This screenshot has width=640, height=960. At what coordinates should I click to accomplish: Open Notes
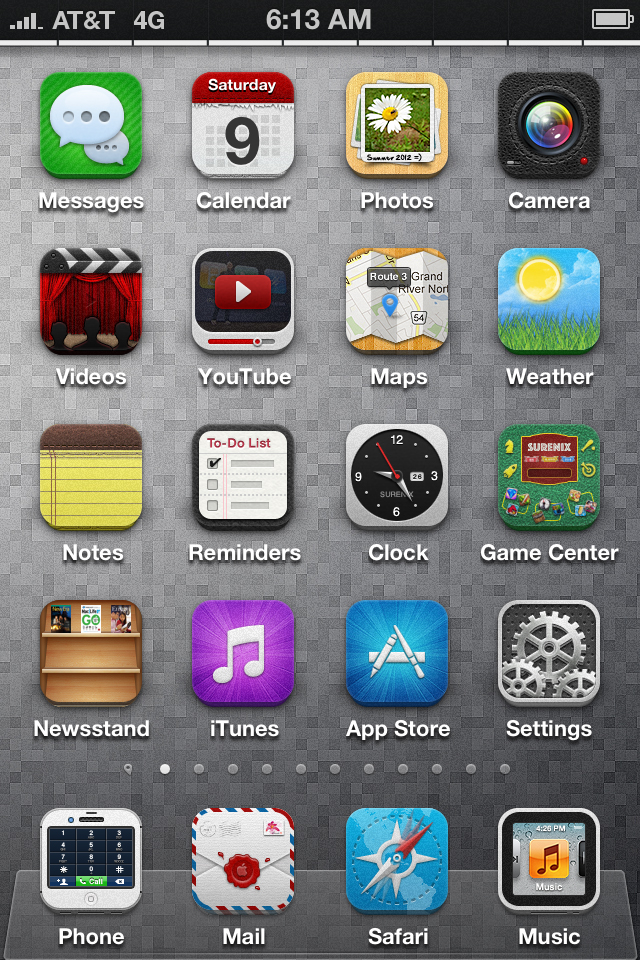pos(91,477)
